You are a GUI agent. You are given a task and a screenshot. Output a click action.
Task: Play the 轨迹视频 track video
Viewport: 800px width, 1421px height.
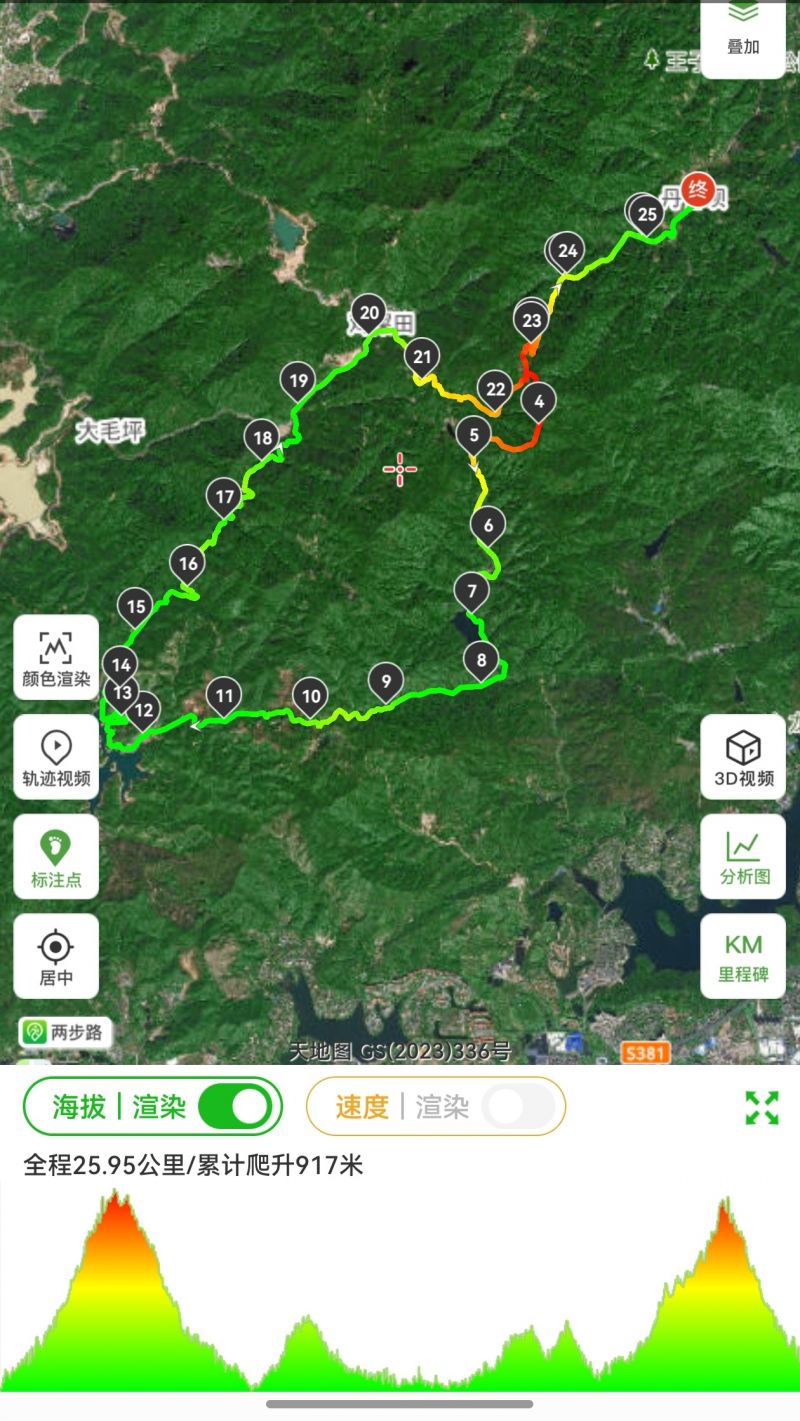[x=56, y=757]
